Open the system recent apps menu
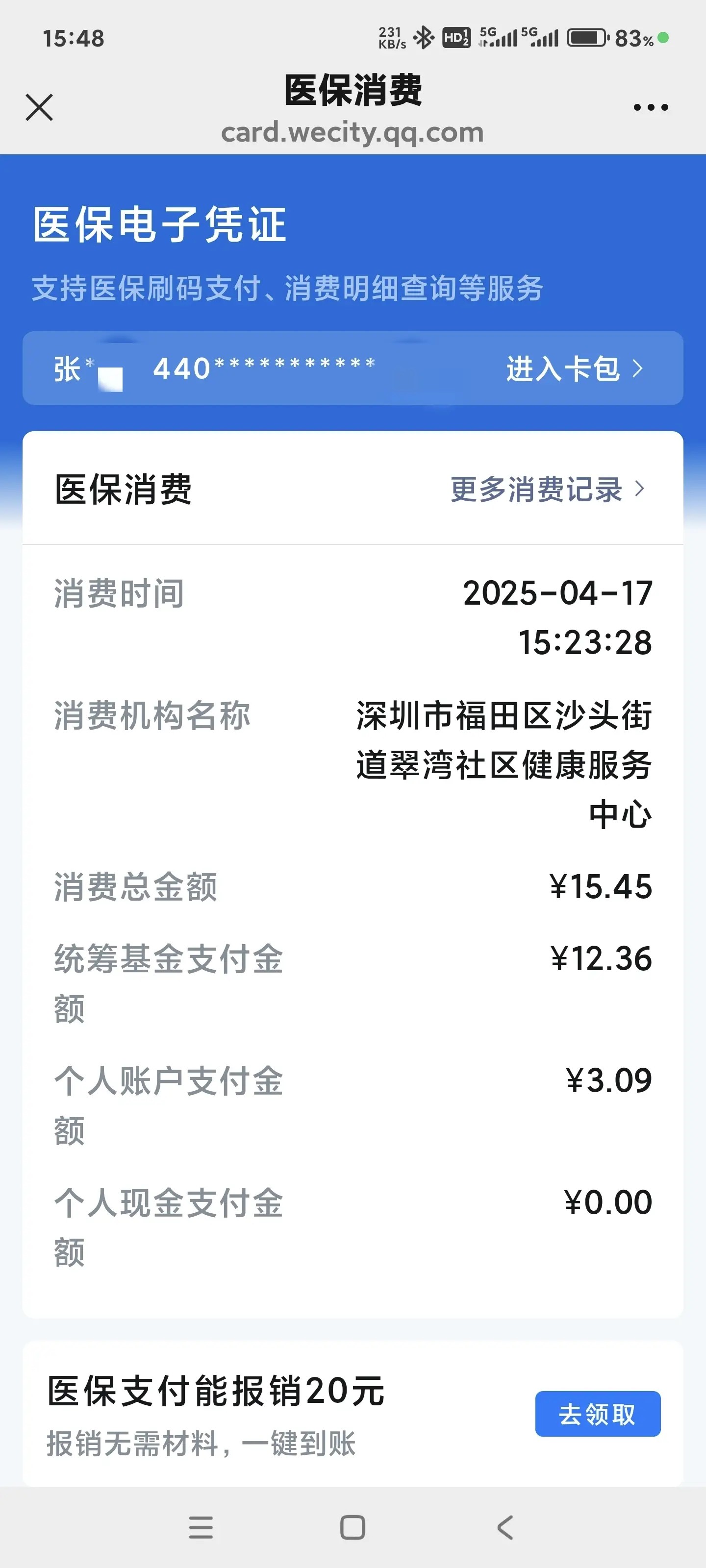 pos(201,1527)
